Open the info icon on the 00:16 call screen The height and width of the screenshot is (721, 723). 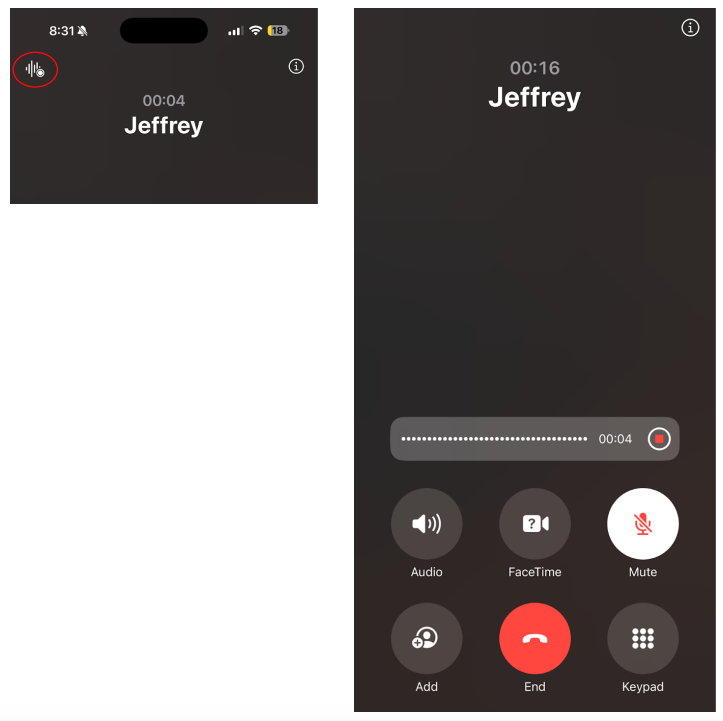pyautogui.click(x=690, y=28)
